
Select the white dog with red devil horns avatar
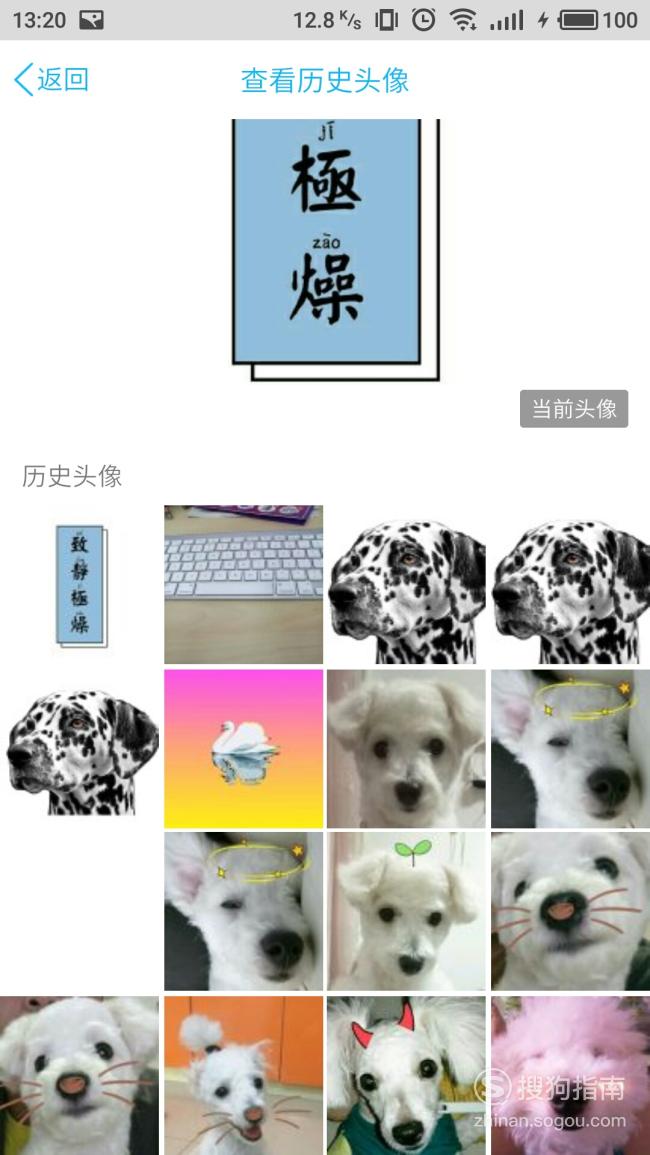coord(407,1075)
